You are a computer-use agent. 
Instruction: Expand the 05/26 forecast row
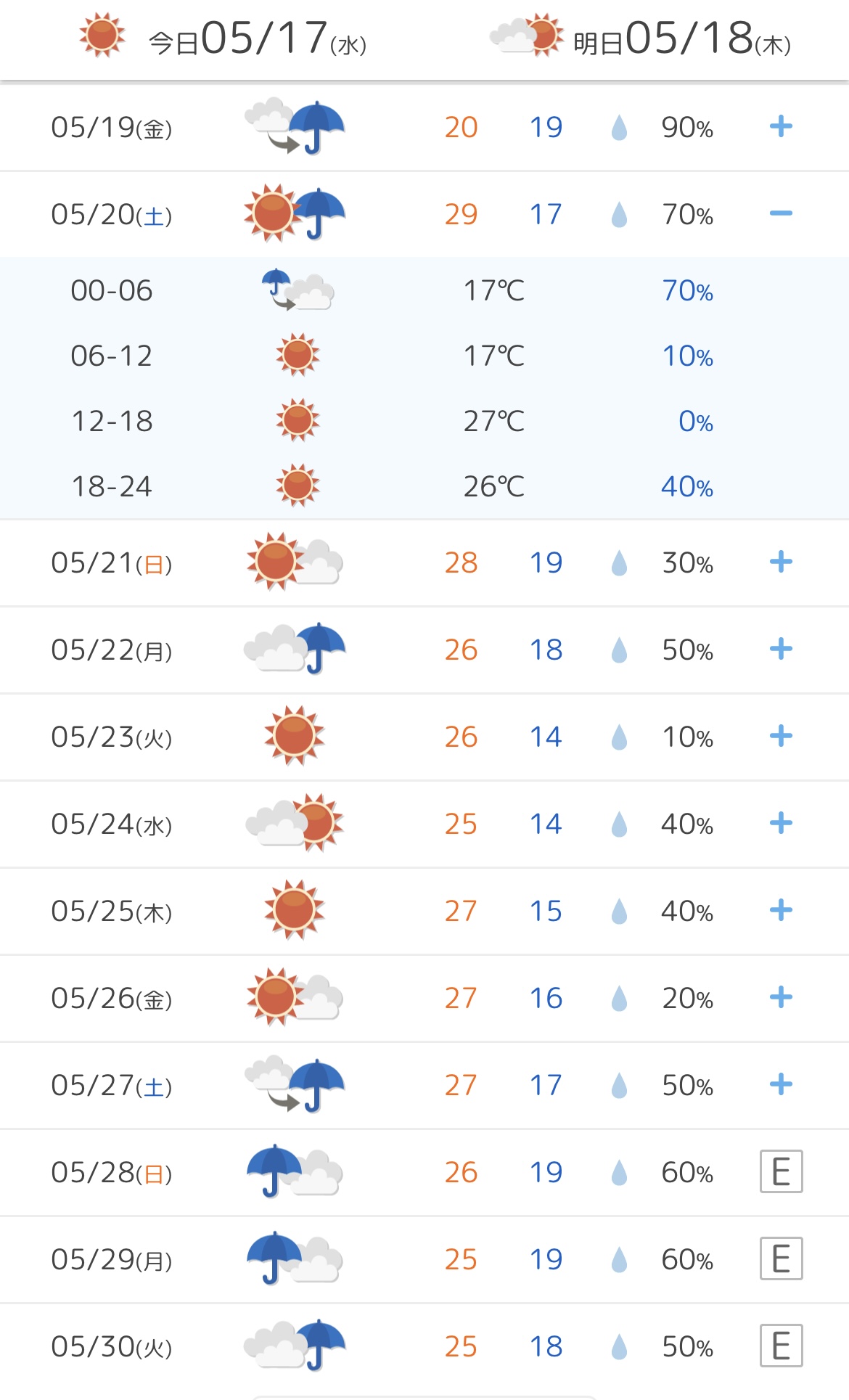point(781,997)
